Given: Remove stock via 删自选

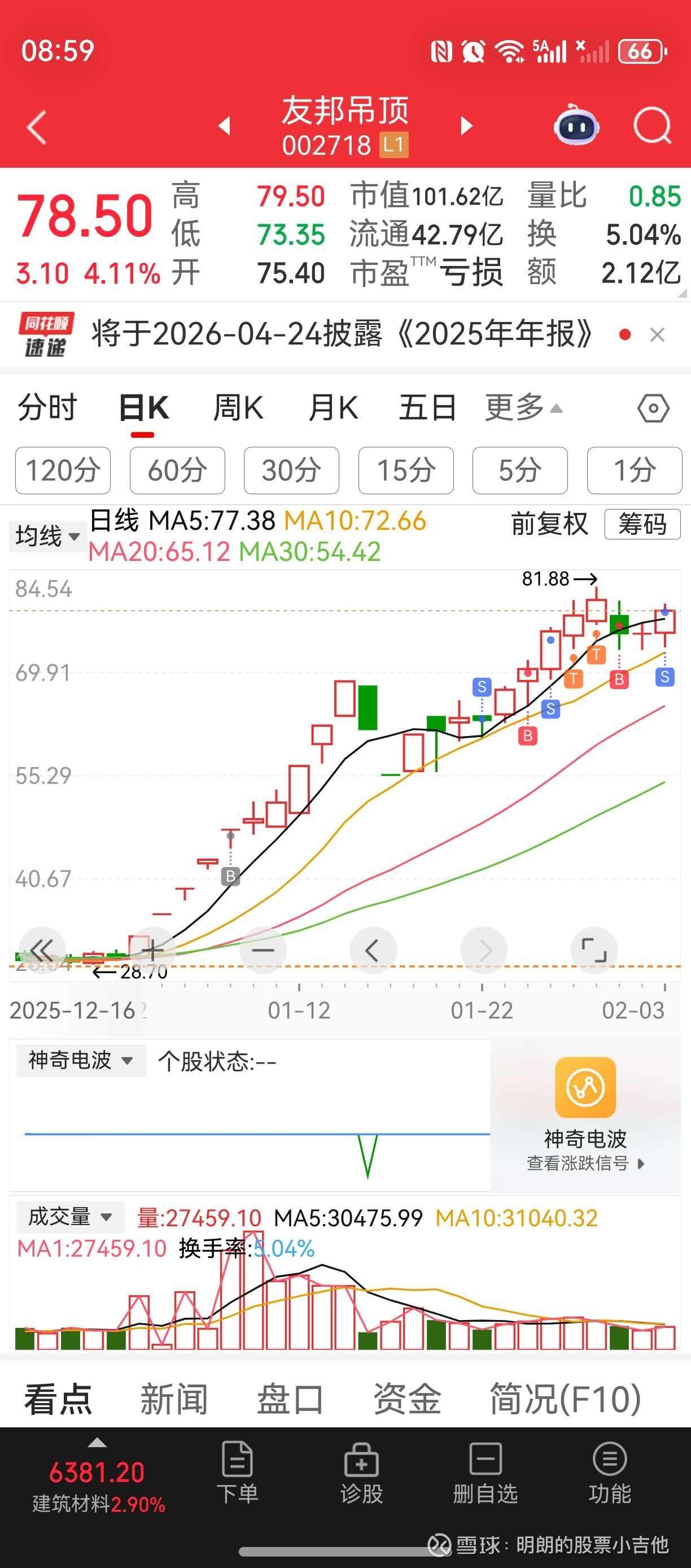Looking at the screenshot, I should (x=485, y=1473).
